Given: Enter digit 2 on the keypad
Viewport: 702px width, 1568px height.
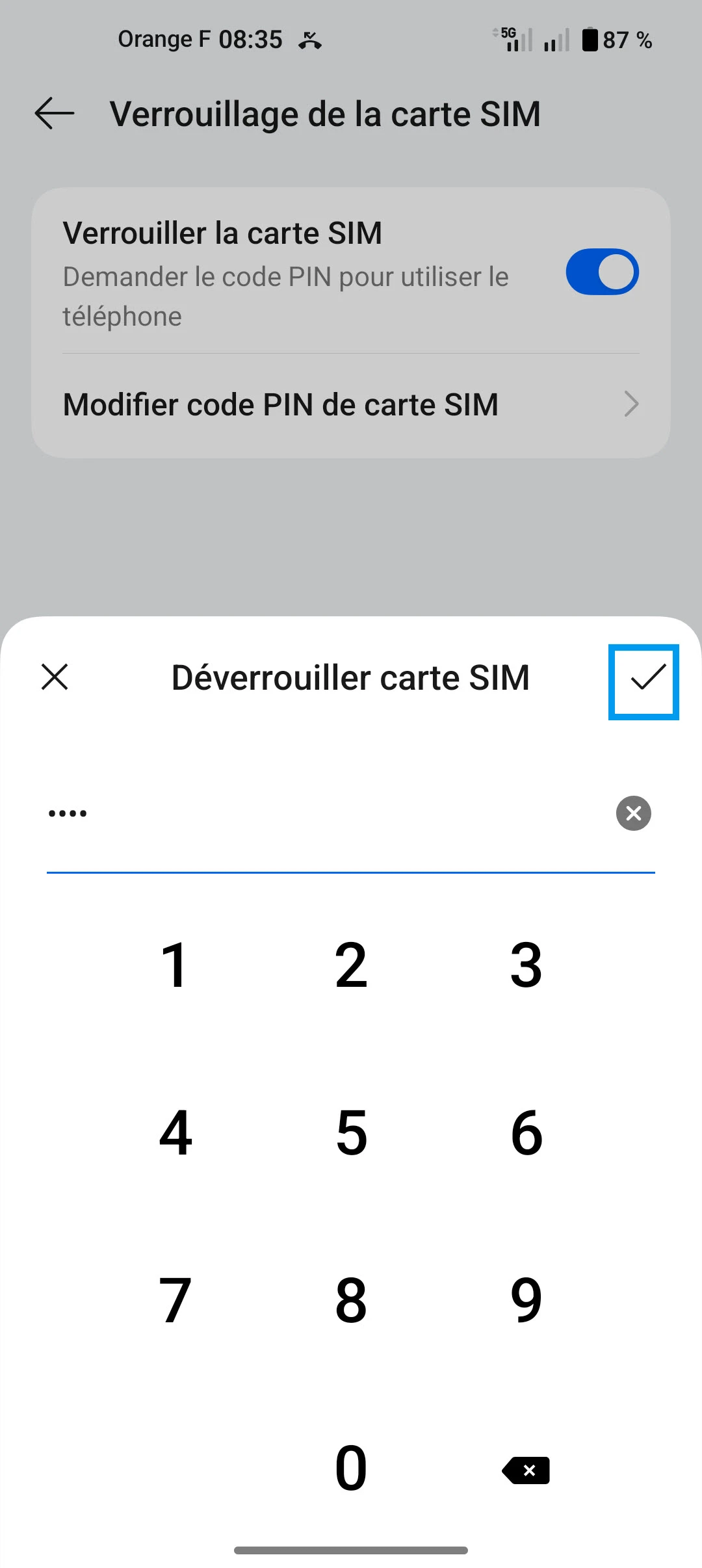Looking at the screenshot, I should pyautogui.click(x=351, y=965).
